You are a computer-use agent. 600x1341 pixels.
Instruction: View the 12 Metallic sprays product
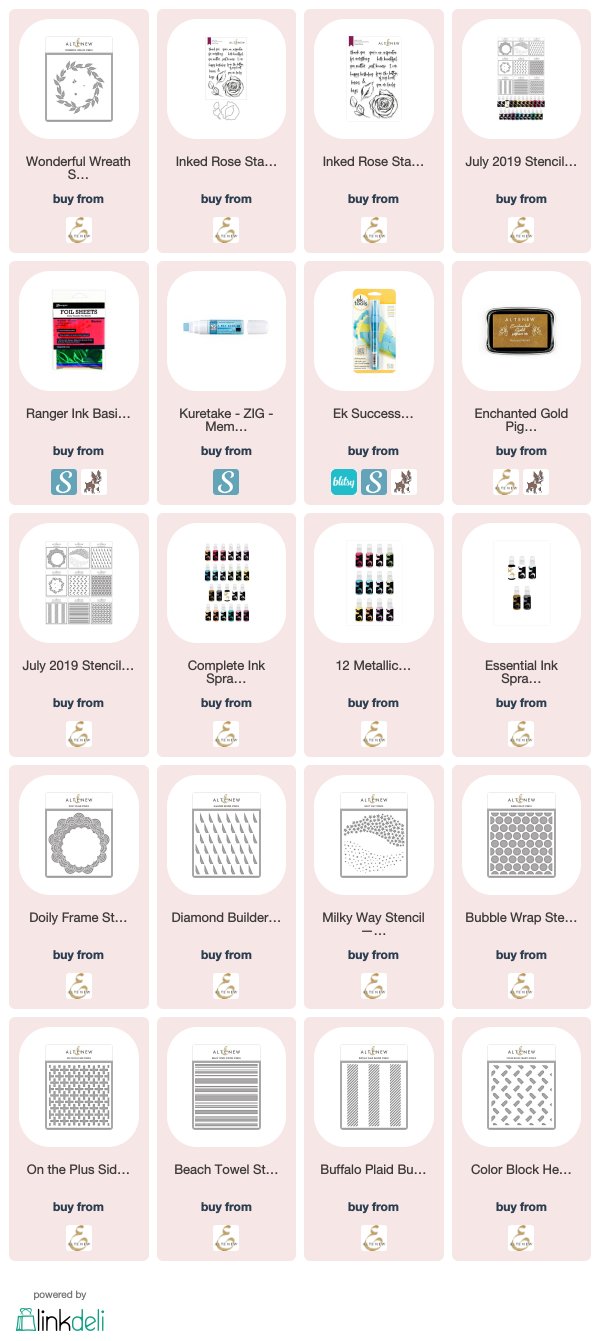(373, 635)
